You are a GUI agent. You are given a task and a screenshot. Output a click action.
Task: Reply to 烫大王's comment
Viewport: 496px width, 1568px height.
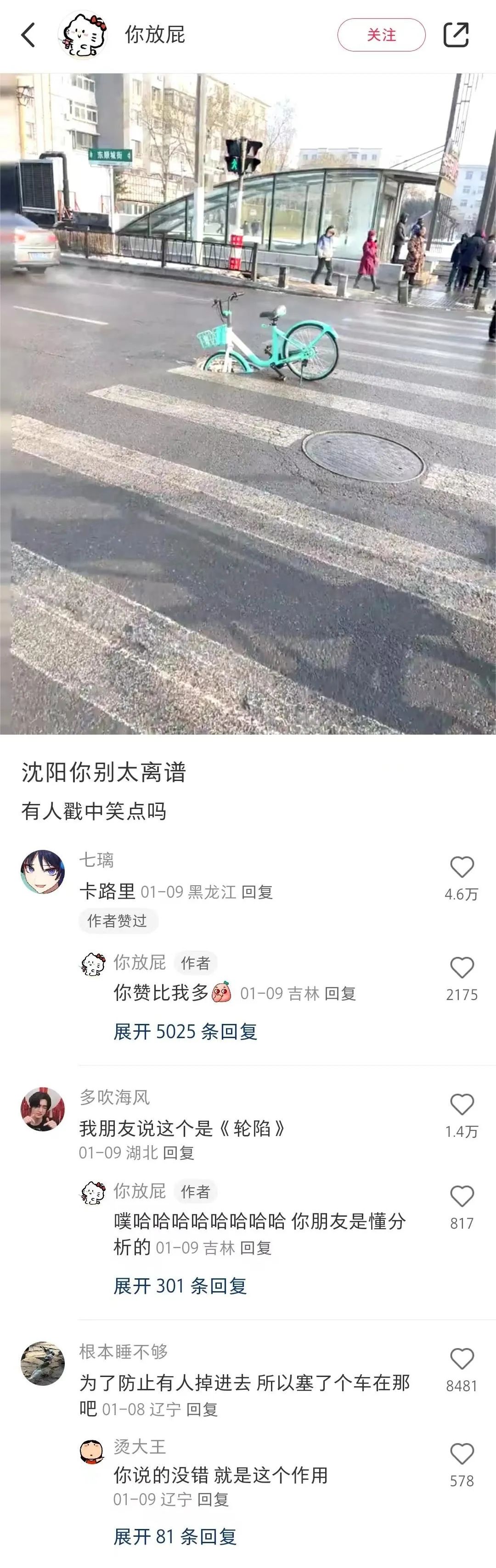pos(213,1500)
